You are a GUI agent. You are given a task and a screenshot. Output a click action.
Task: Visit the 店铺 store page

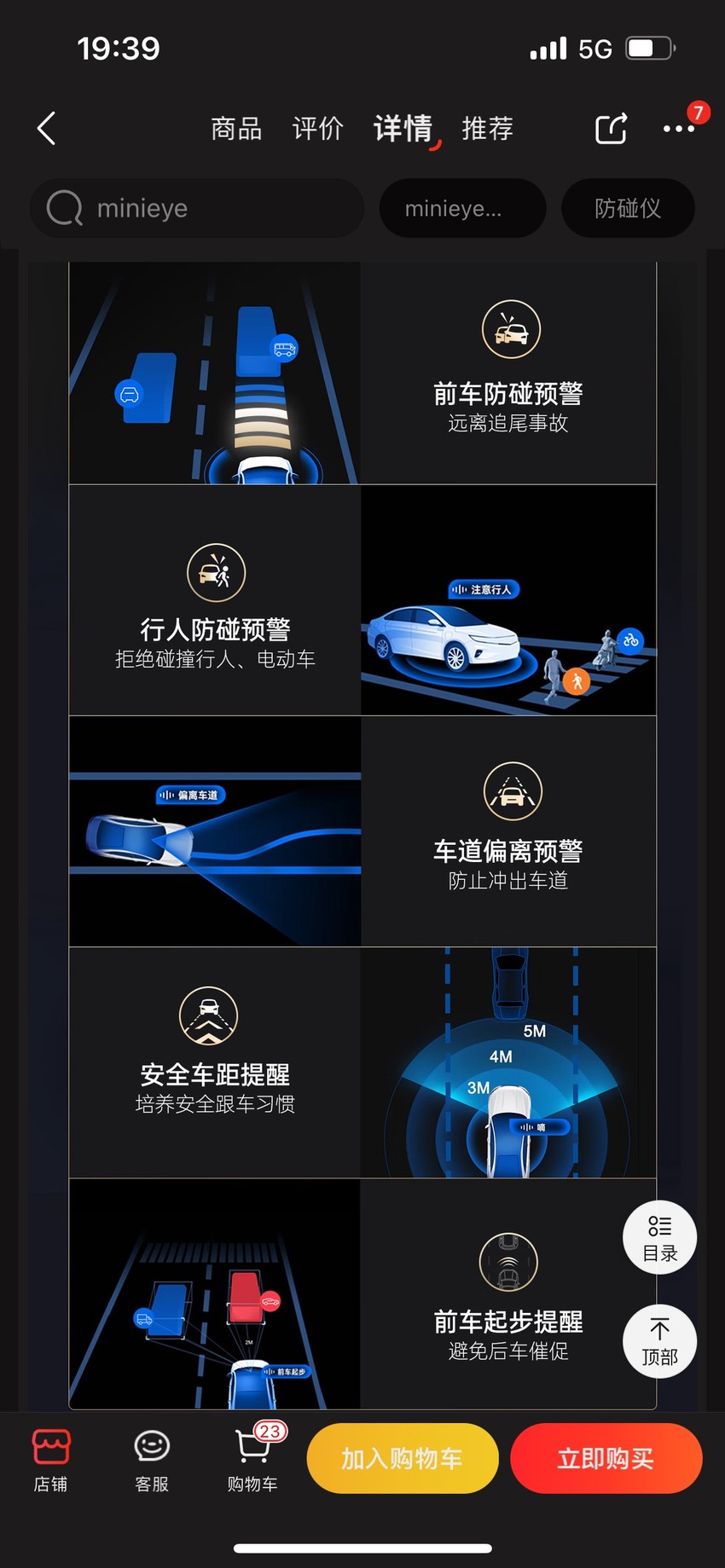(x=51, y=1461)
